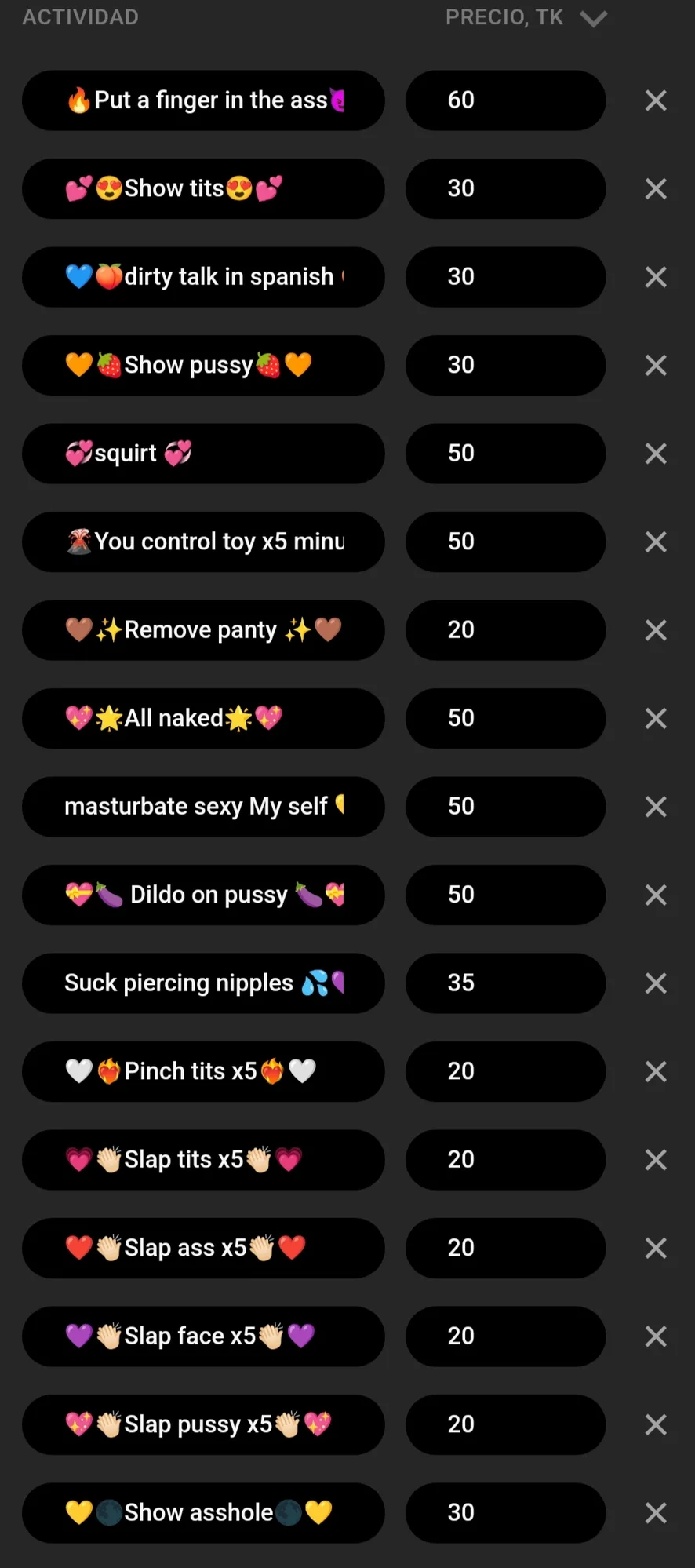Edit the price field of Remove panty
The image size is (695, 1568).
click(505, 630)
